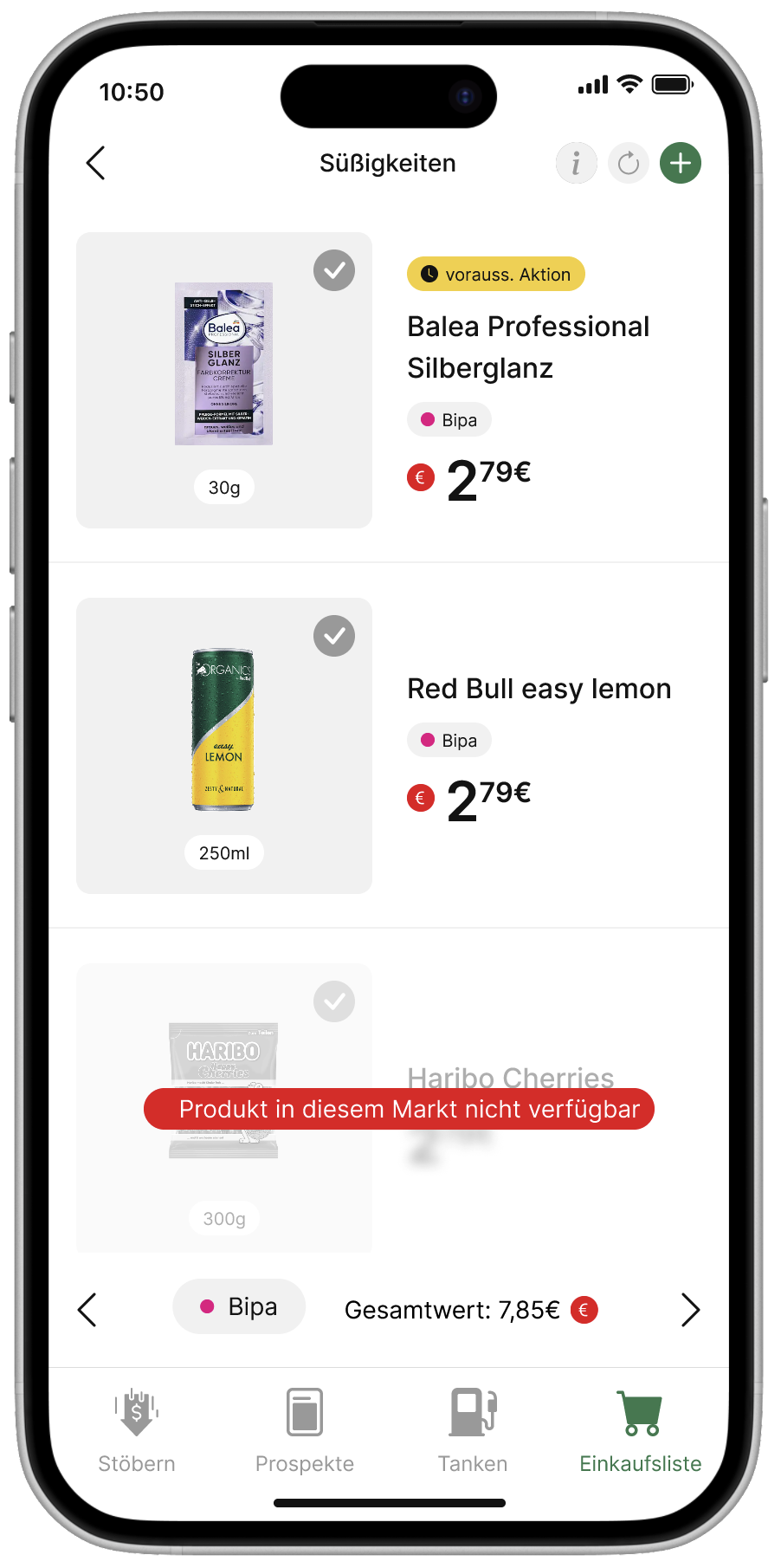The image size is (781, 1568).
Task: Open the Balea Professional Silberglanz product
Action: 528,347
